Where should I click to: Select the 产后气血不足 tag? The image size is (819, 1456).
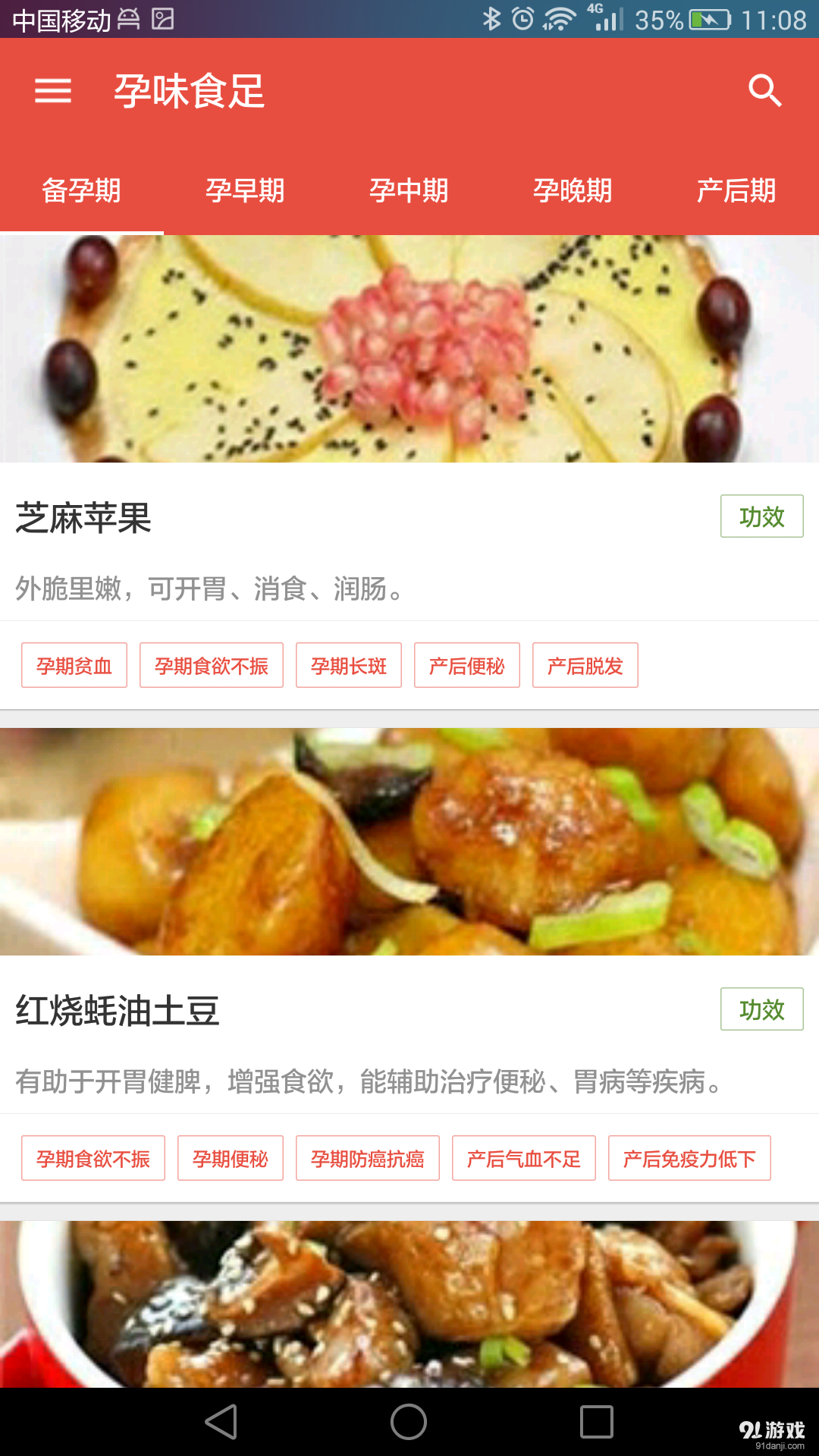point(523,1158)
